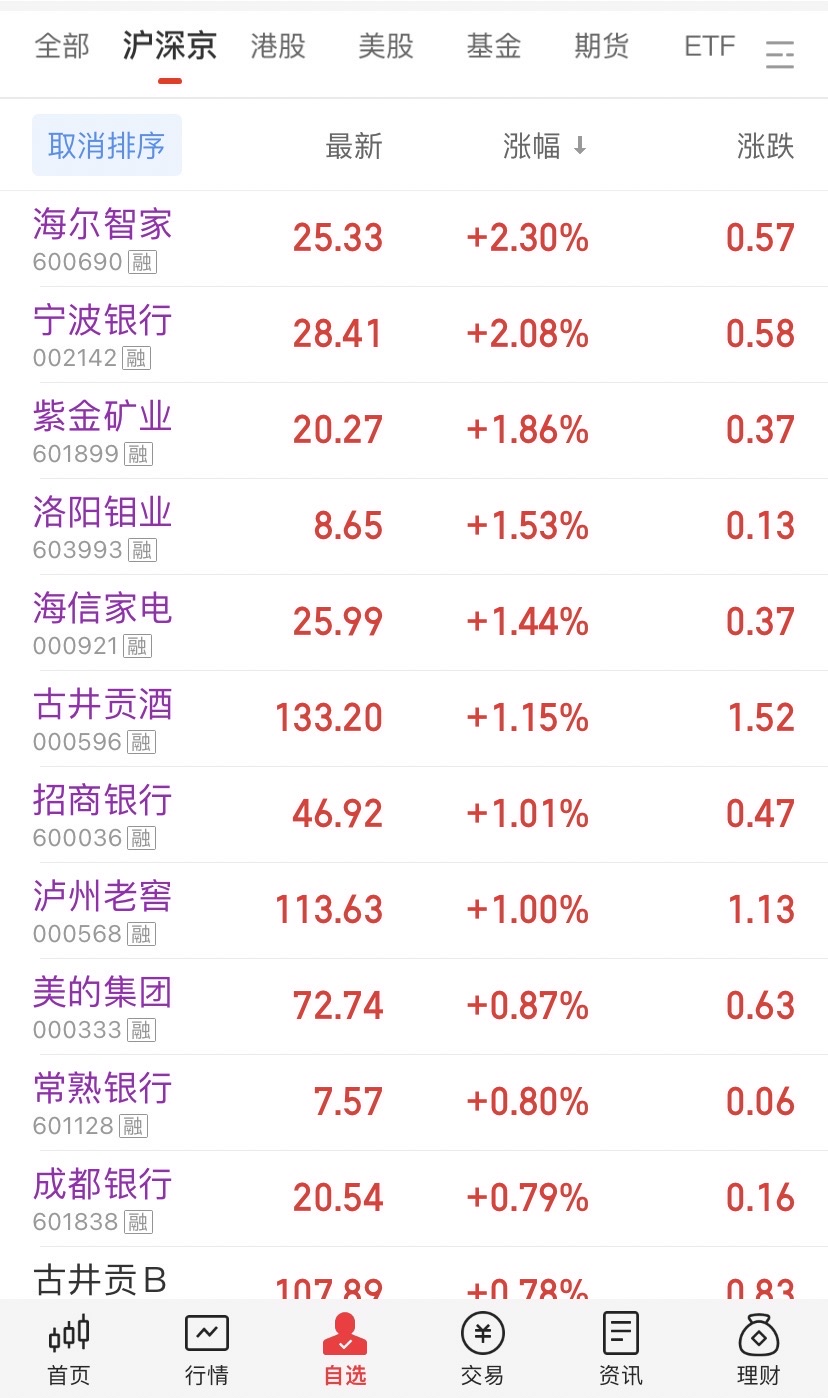The height and width of the screenshot is (1398, 828).
Task: Sort by the 最新 column header
Action: tap(354, 147)
